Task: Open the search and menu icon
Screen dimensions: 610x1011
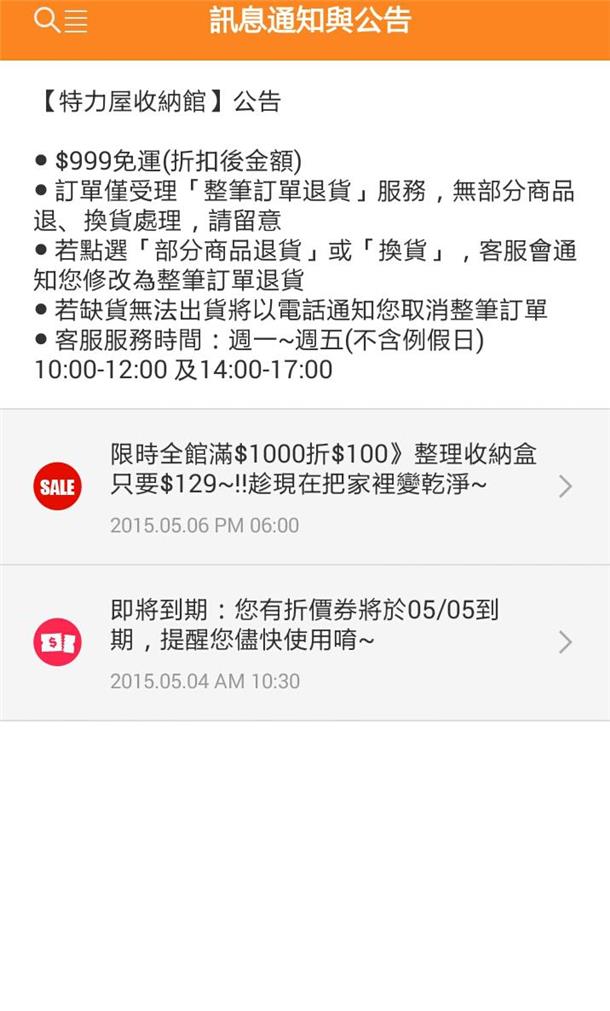Action: pos(61,21)
